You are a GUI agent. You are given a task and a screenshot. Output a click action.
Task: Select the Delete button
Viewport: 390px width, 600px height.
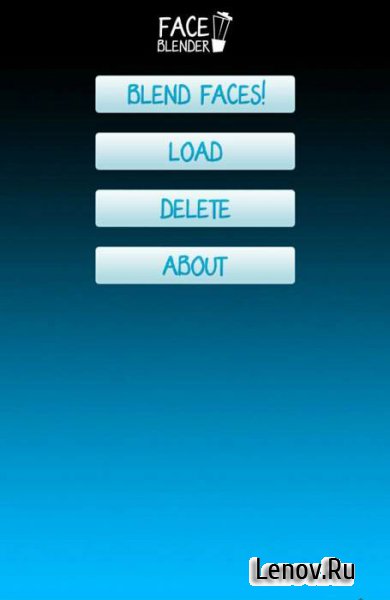click(x=195, y=208)
